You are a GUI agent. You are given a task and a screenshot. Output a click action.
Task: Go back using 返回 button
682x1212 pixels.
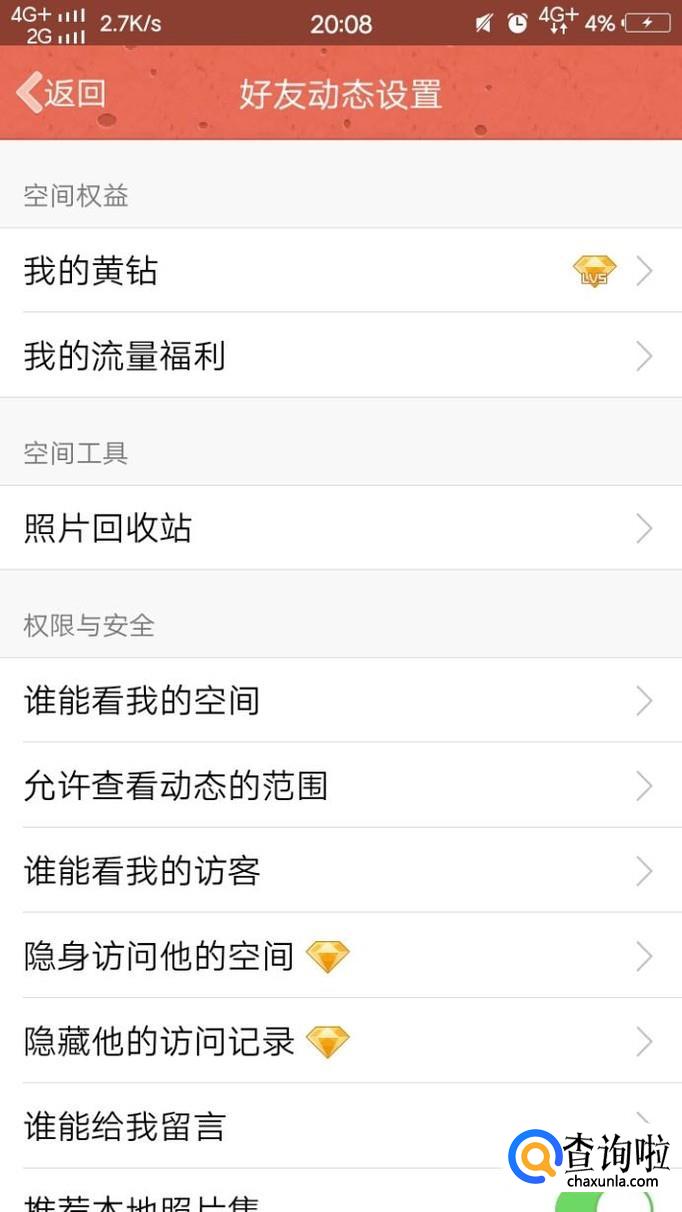[62, 93]
